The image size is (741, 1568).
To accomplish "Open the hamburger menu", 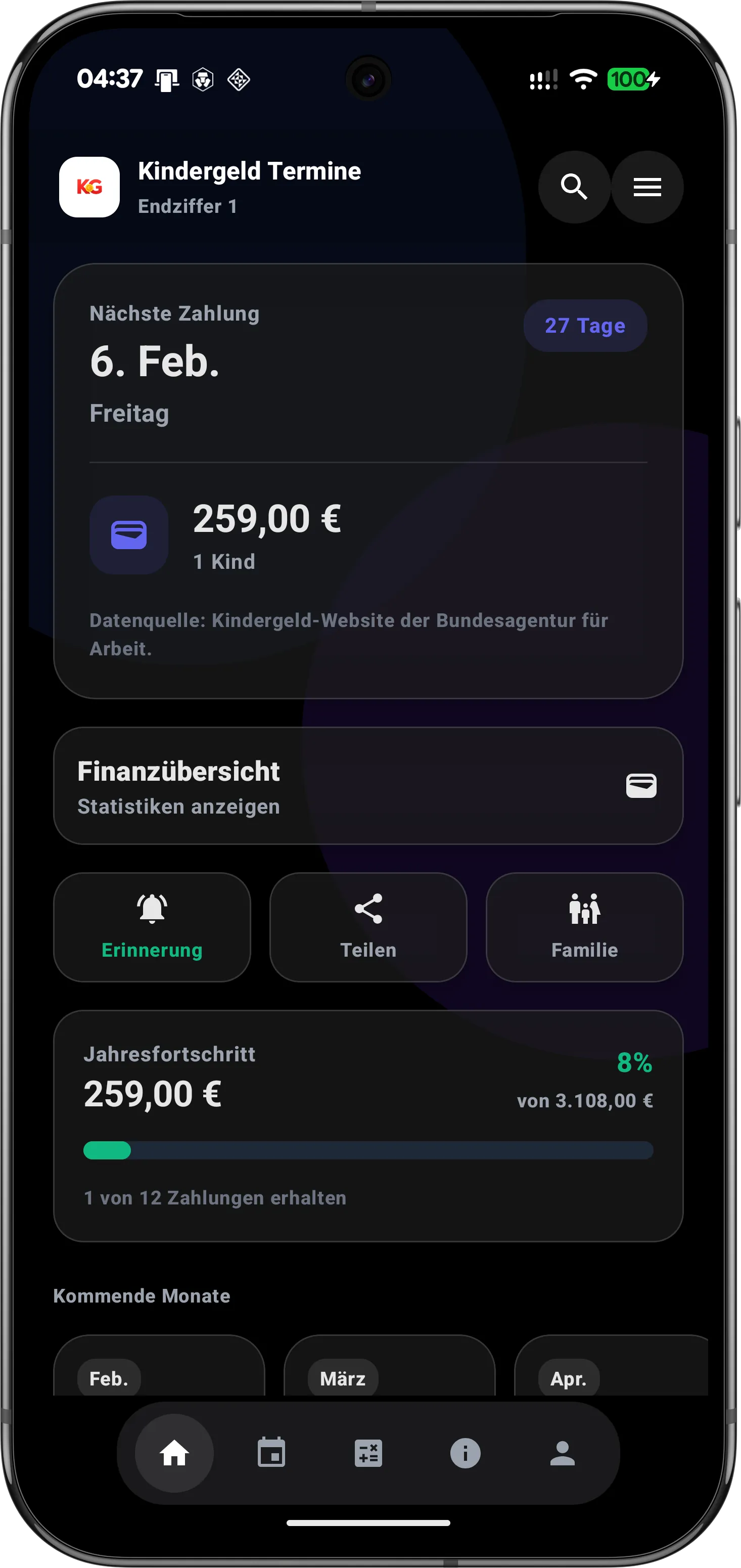I will pyautogui.click(x=646, y=187).
